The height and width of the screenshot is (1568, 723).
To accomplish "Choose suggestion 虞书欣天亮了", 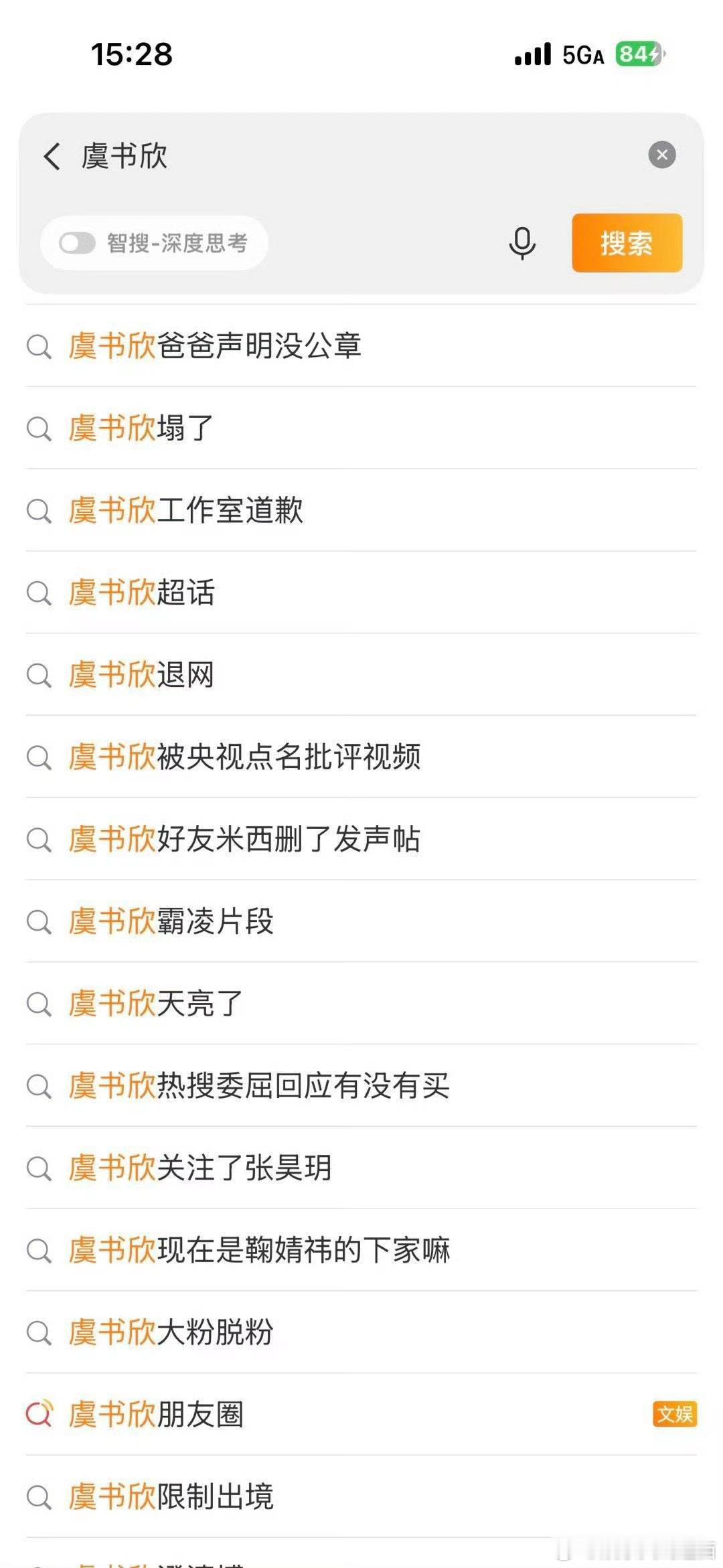I will [361, 1004].
